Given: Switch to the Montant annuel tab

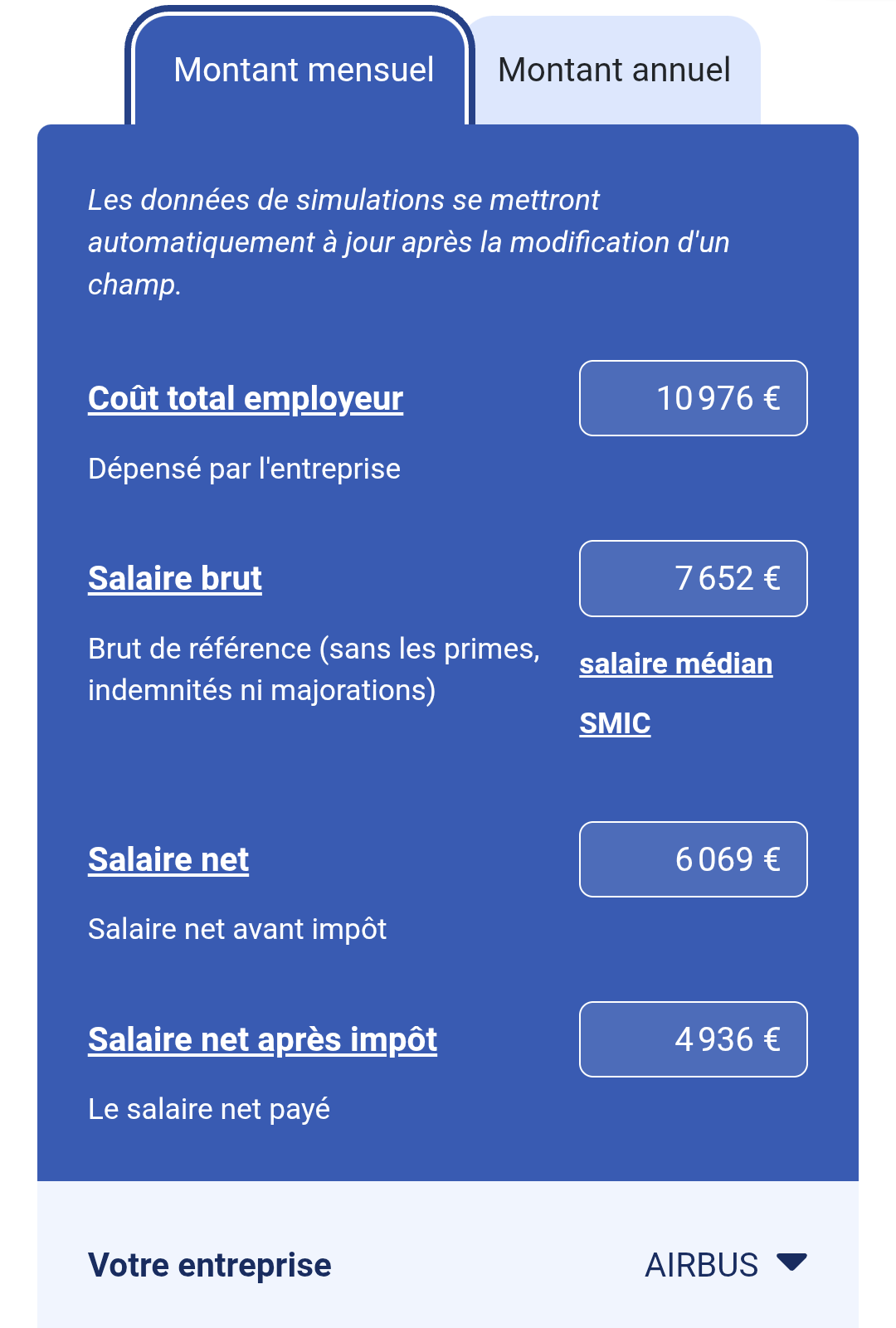Looking at the screenshot, I should tap(615, 71).
